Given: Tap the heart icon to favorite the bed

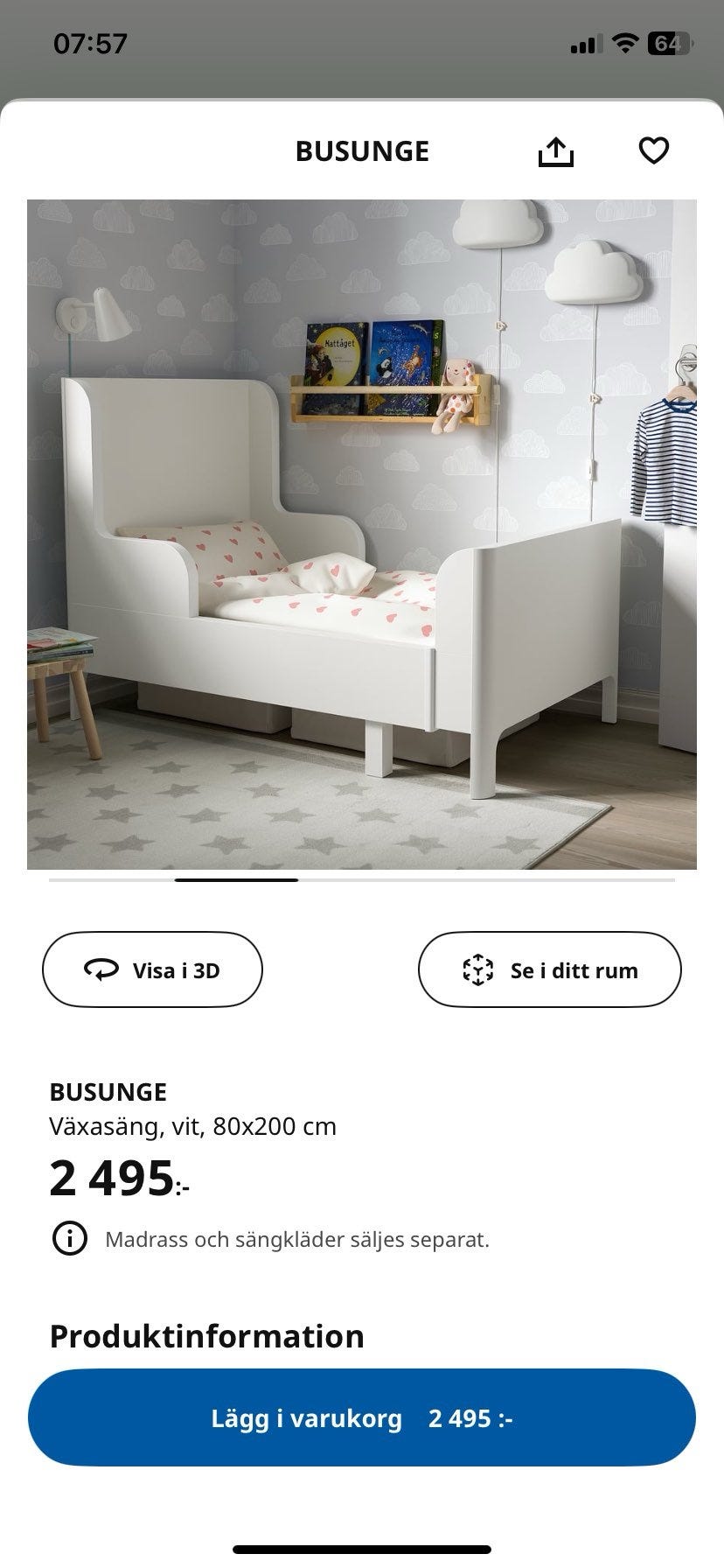Looking at the screenshot, I should point(653,150).
